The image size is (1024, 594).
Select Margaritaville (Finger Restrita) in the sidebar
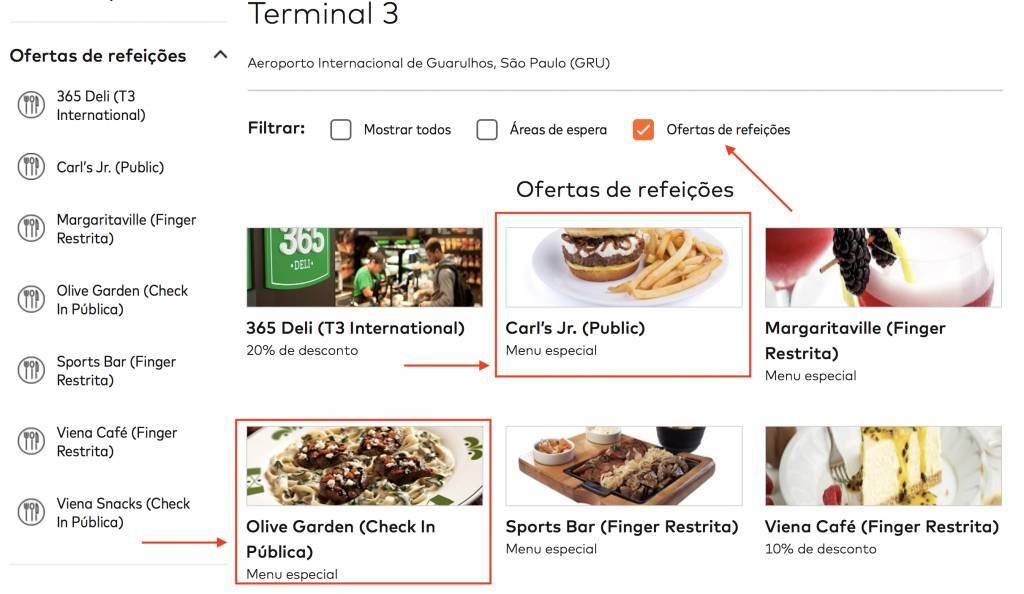coord(125,229)
